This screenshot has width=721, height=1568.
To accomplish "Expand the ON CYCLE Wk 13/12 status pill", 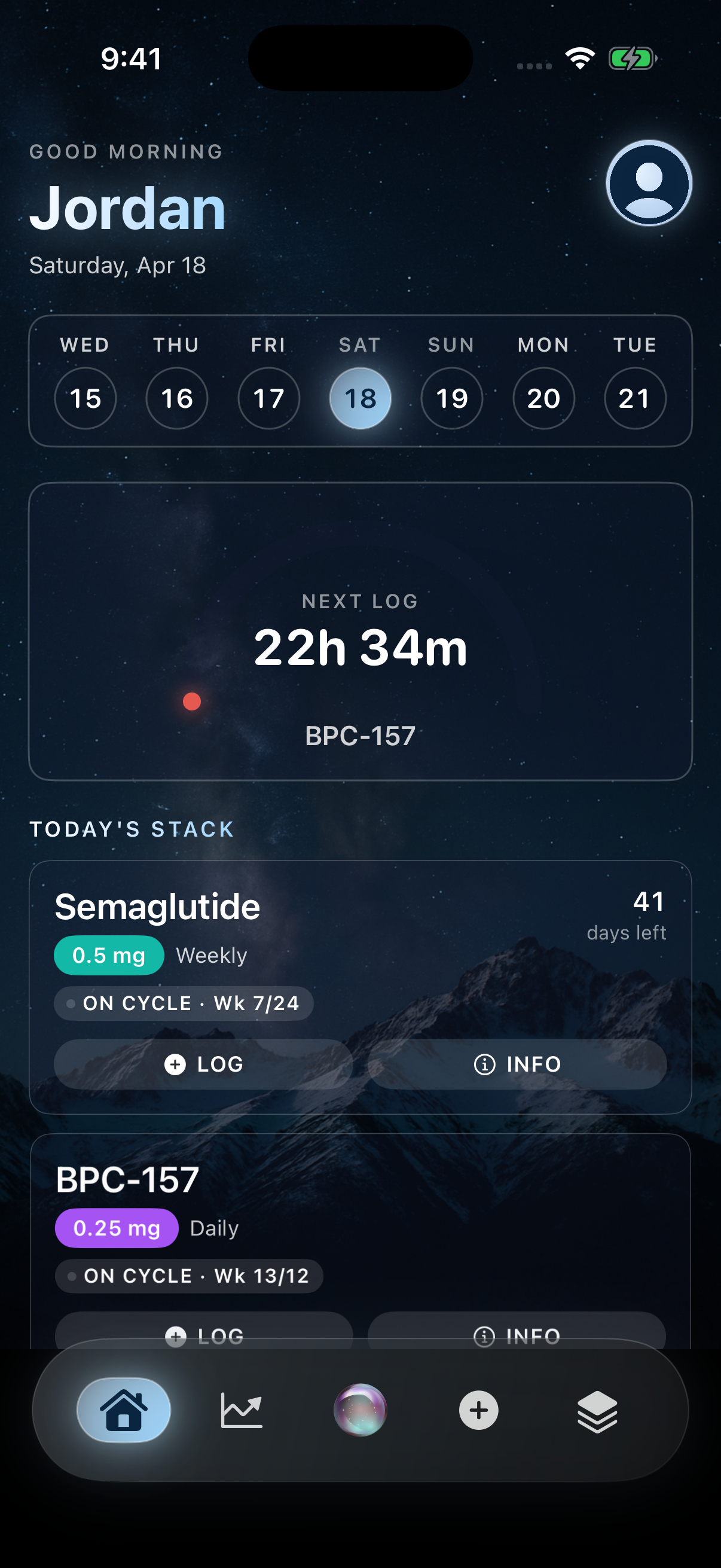I will (x=190, y=1276).
